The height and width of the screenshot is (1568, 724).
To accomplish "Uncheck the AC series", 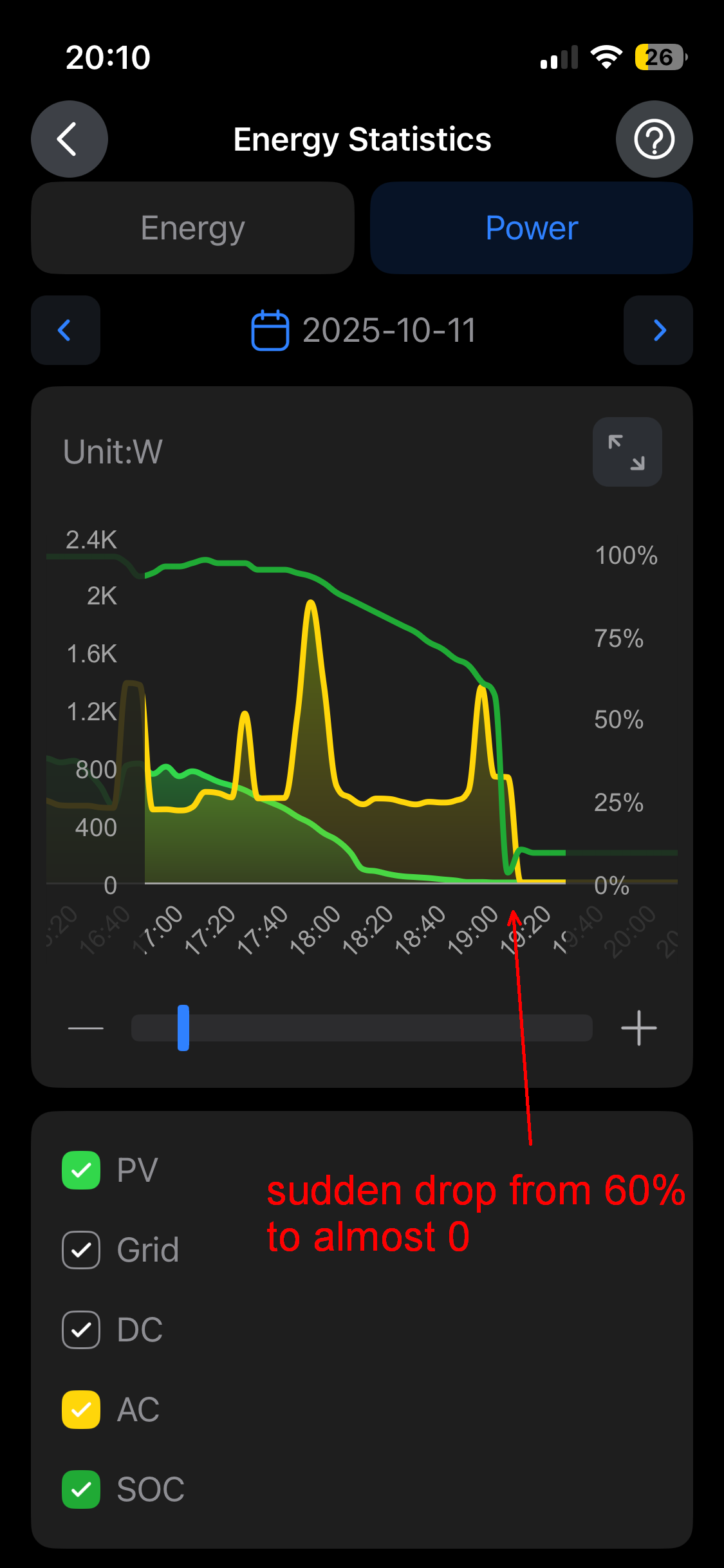I will pos(81,1410).
